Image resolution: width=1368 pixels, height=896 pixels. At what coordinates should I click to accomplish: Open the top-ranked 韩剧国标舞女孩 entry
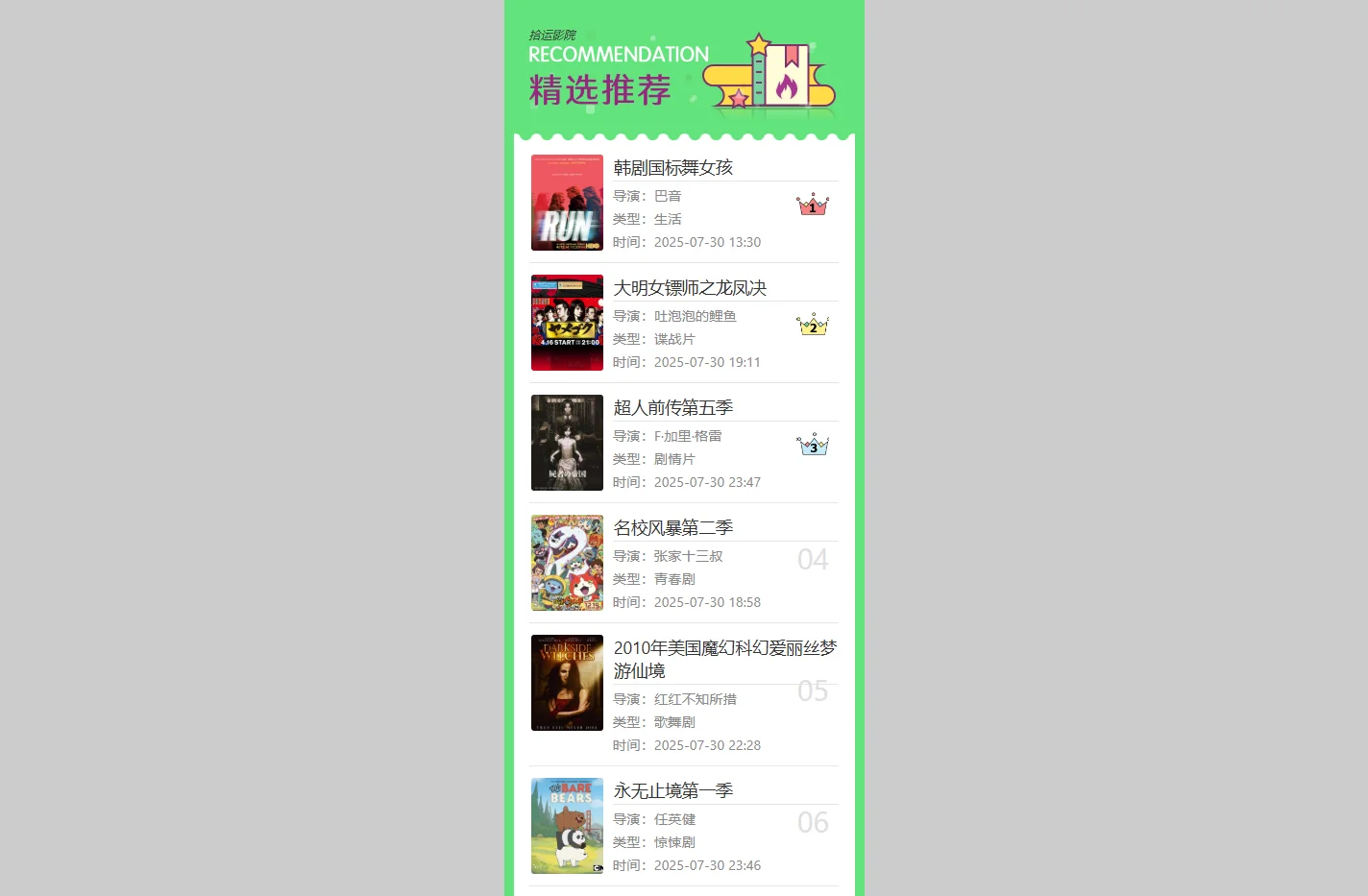tap(672, 168)
